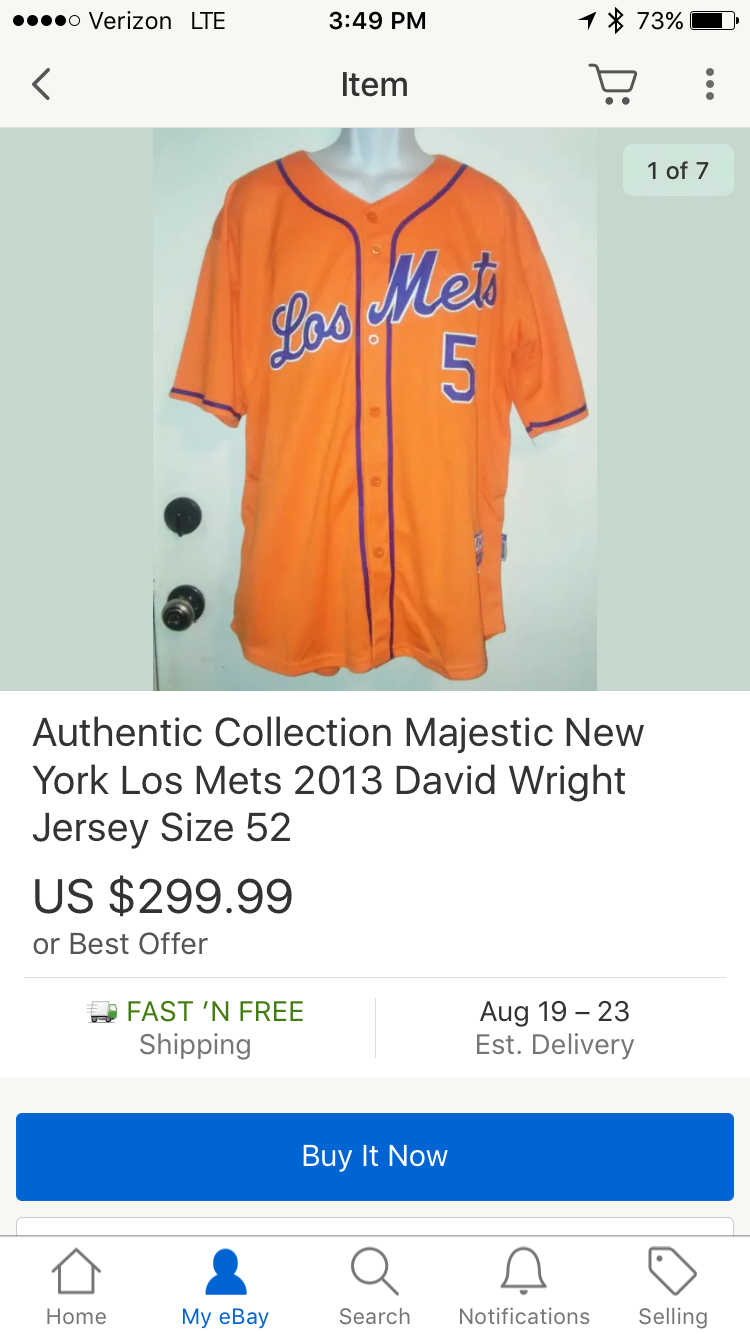The height and width of the screenshot is (1334, 750).
Task: Open the overflow menu
Action: coord(709,85)
